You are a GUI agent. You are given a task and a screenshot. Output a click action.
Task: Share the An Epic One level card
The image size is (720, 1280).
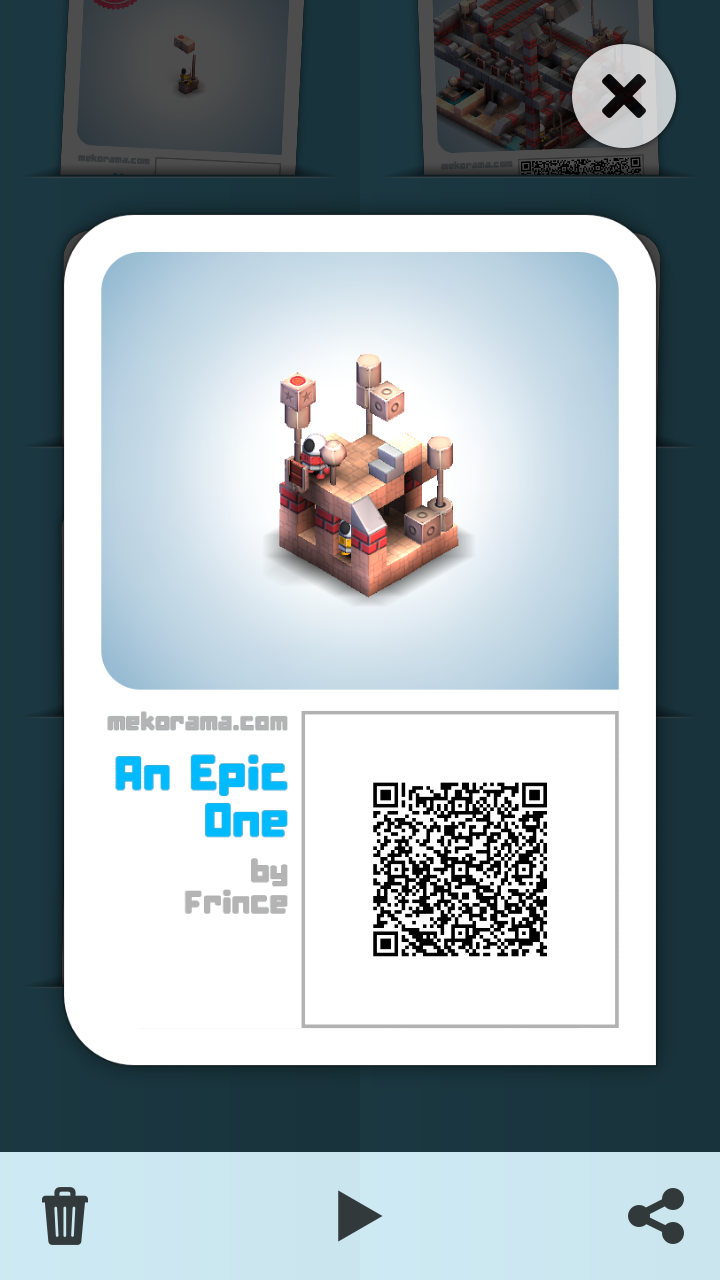coord(656,1215)
